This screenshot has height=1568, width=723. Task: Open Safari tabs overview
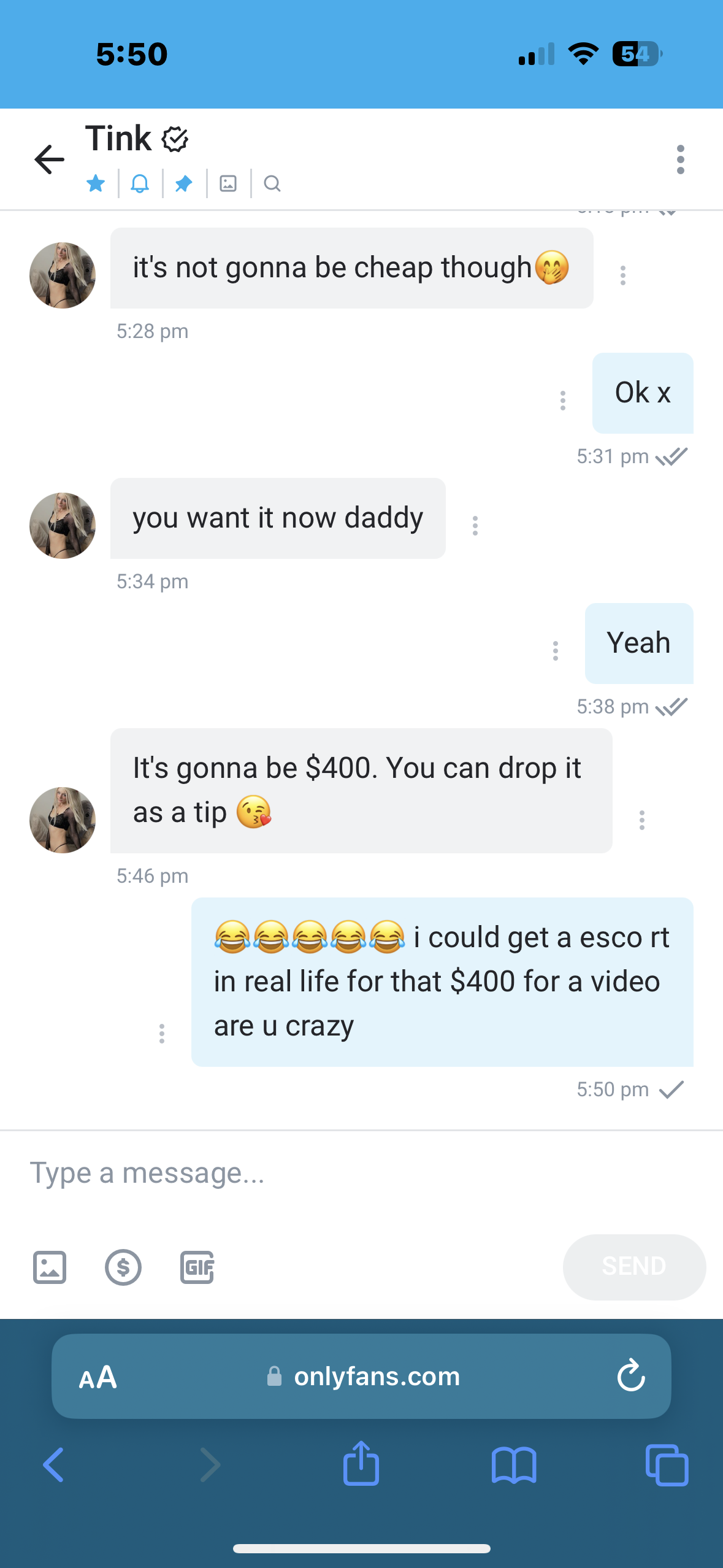coord(667,1466)
